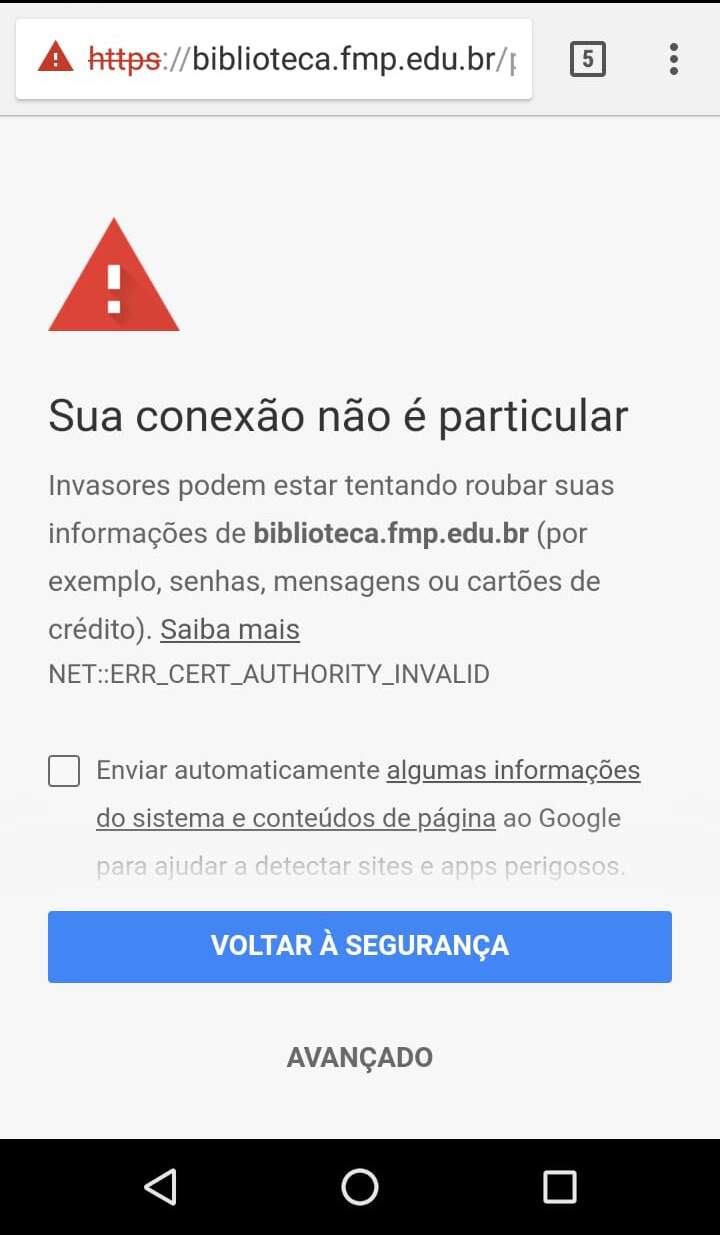This screenshot has width=720, height=1235.
Task: Tap the URL address bar
Action: 273,59
